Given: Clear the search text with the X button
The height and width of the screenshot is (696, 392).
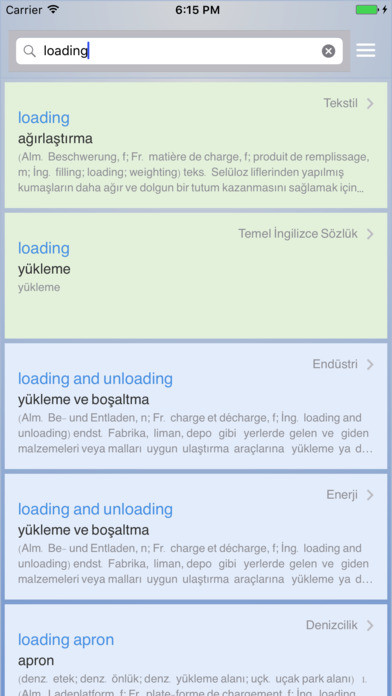Looking at the screenshot, I should coord(329,51).
